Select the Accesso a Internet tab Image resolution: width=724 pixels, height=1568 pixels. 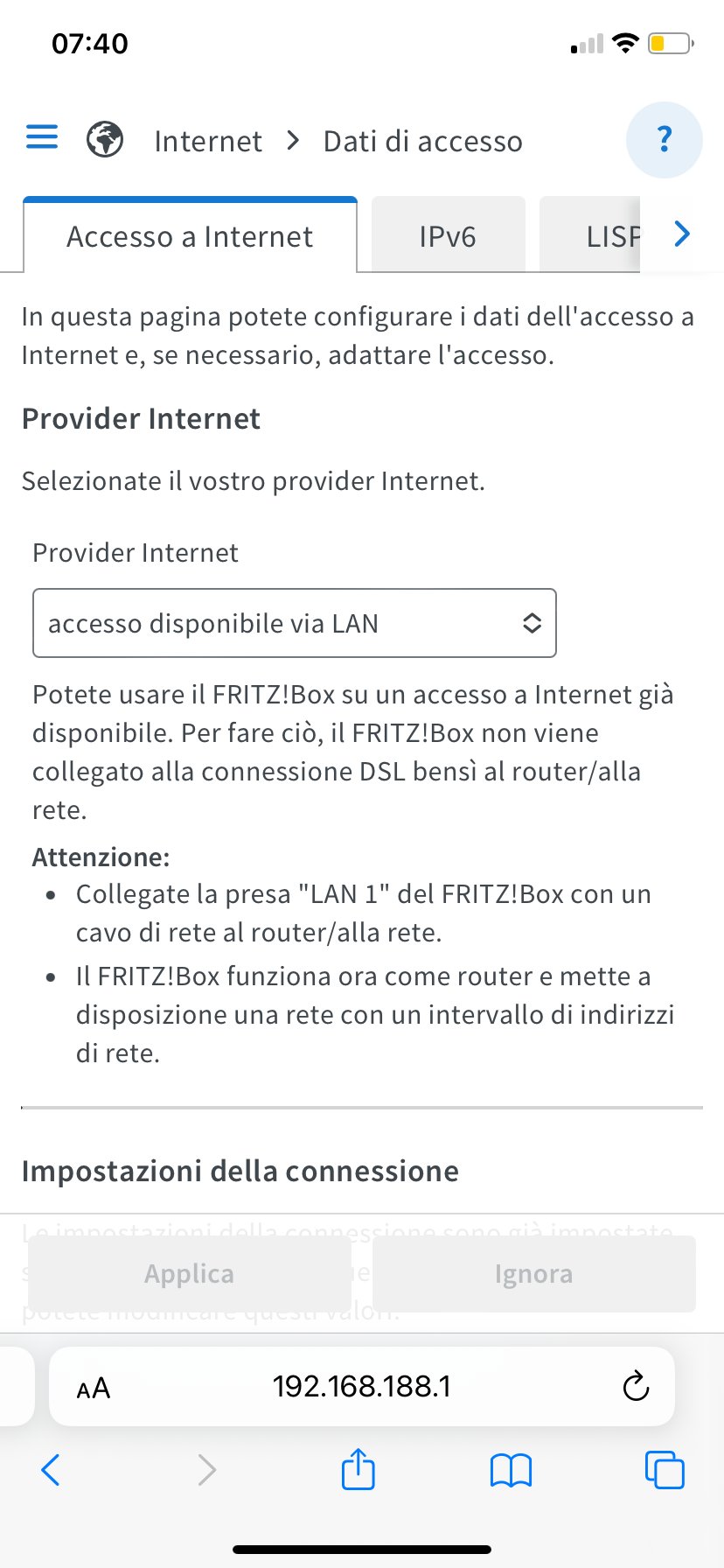coord(190,236)
